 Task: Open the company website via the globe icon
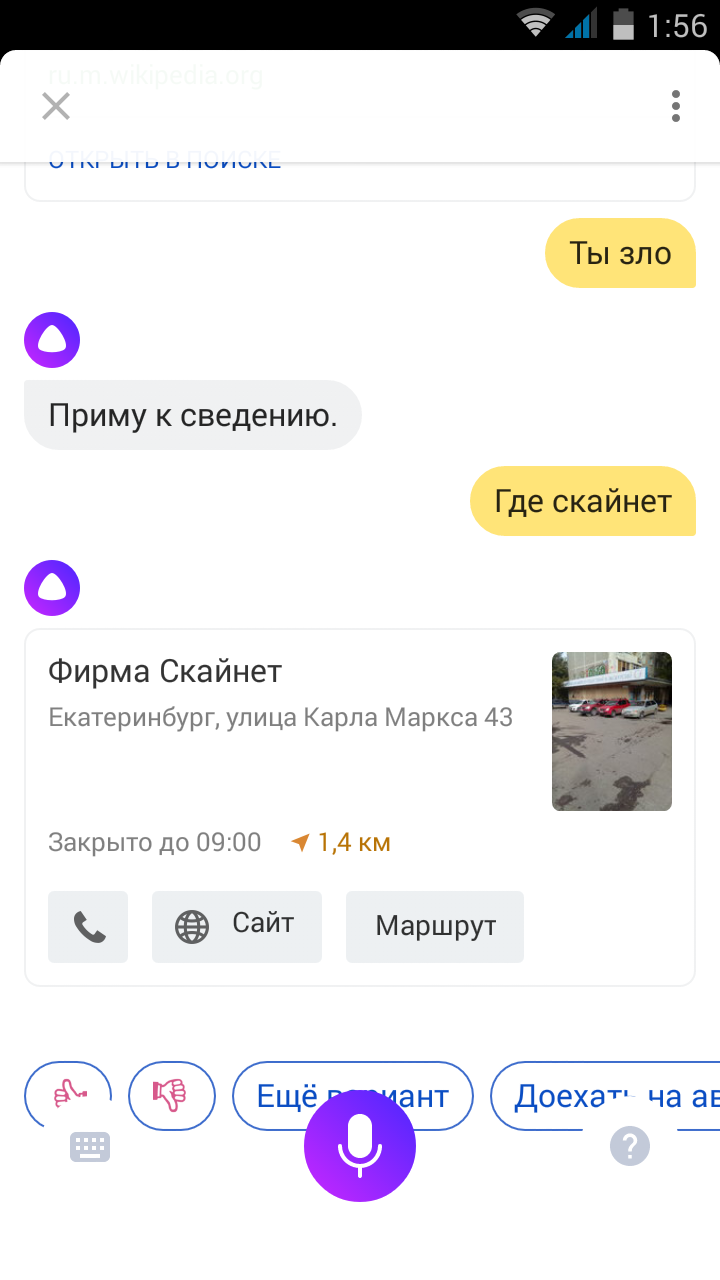(x=192, y=926)
